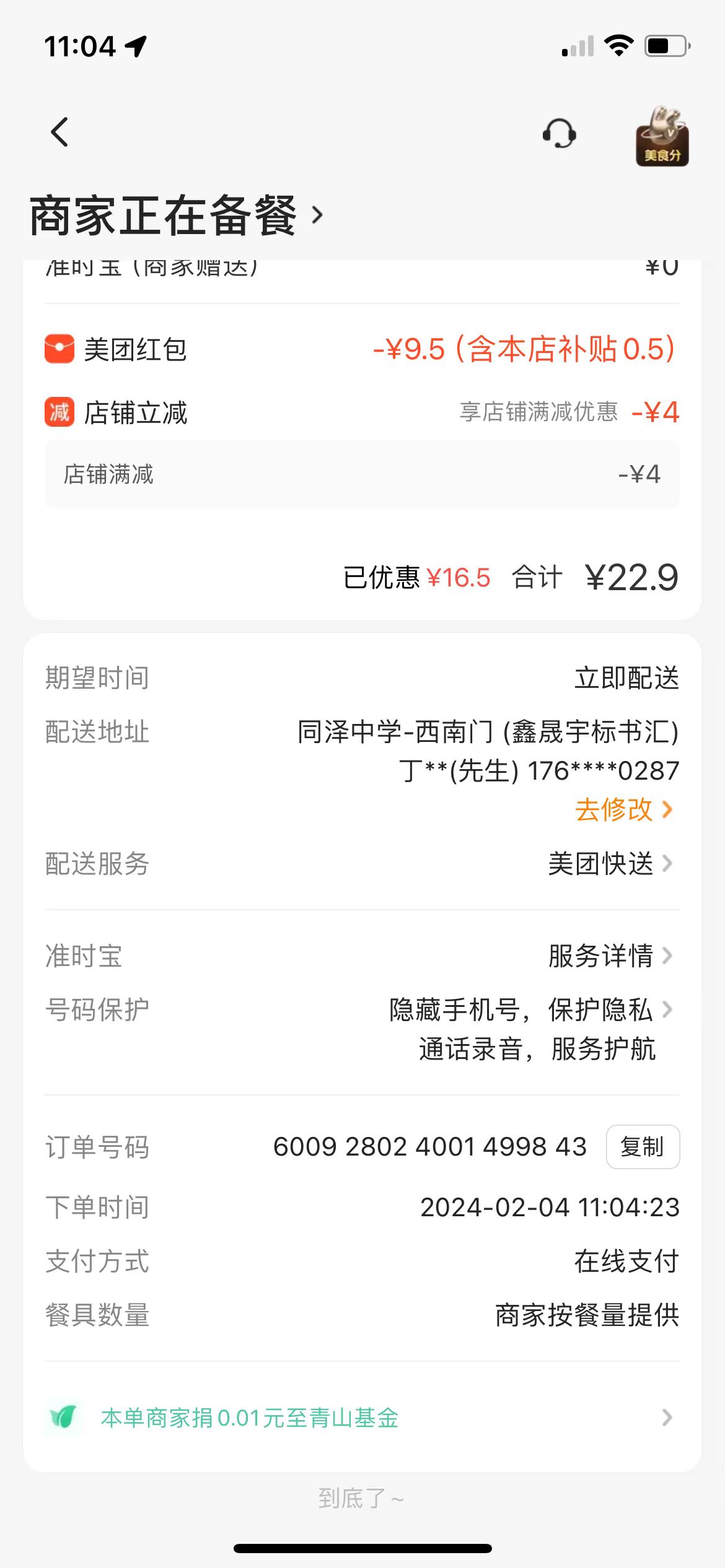View 准时宝 服务详情
725x1568 pixels.
(610, 956)
